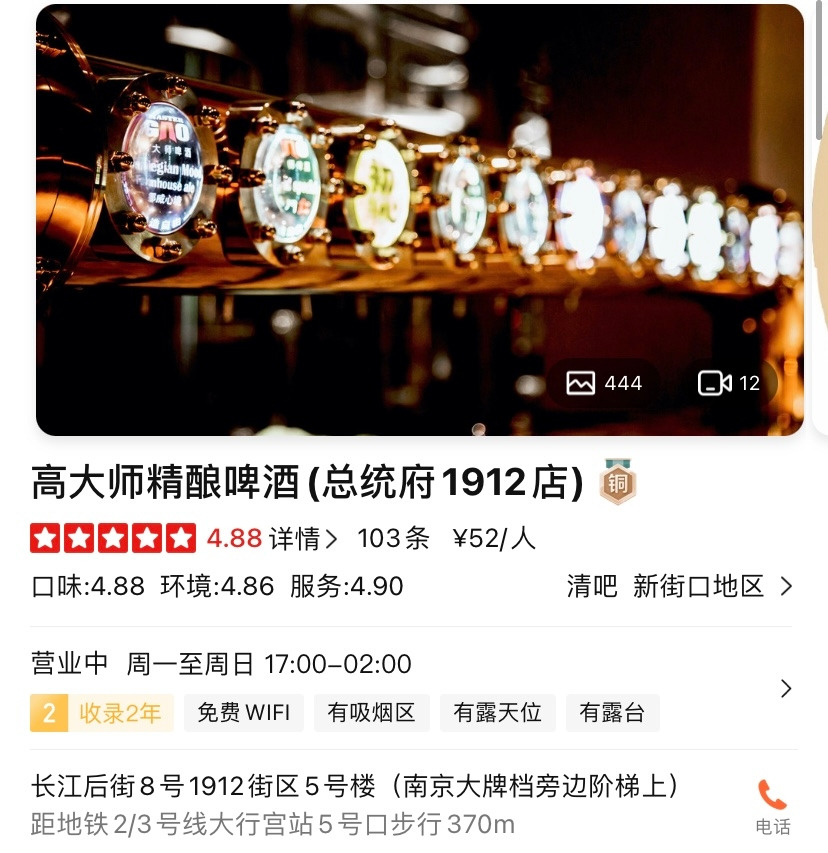View the 12 videos
The image size is (828, 853).
coord(729,383)
